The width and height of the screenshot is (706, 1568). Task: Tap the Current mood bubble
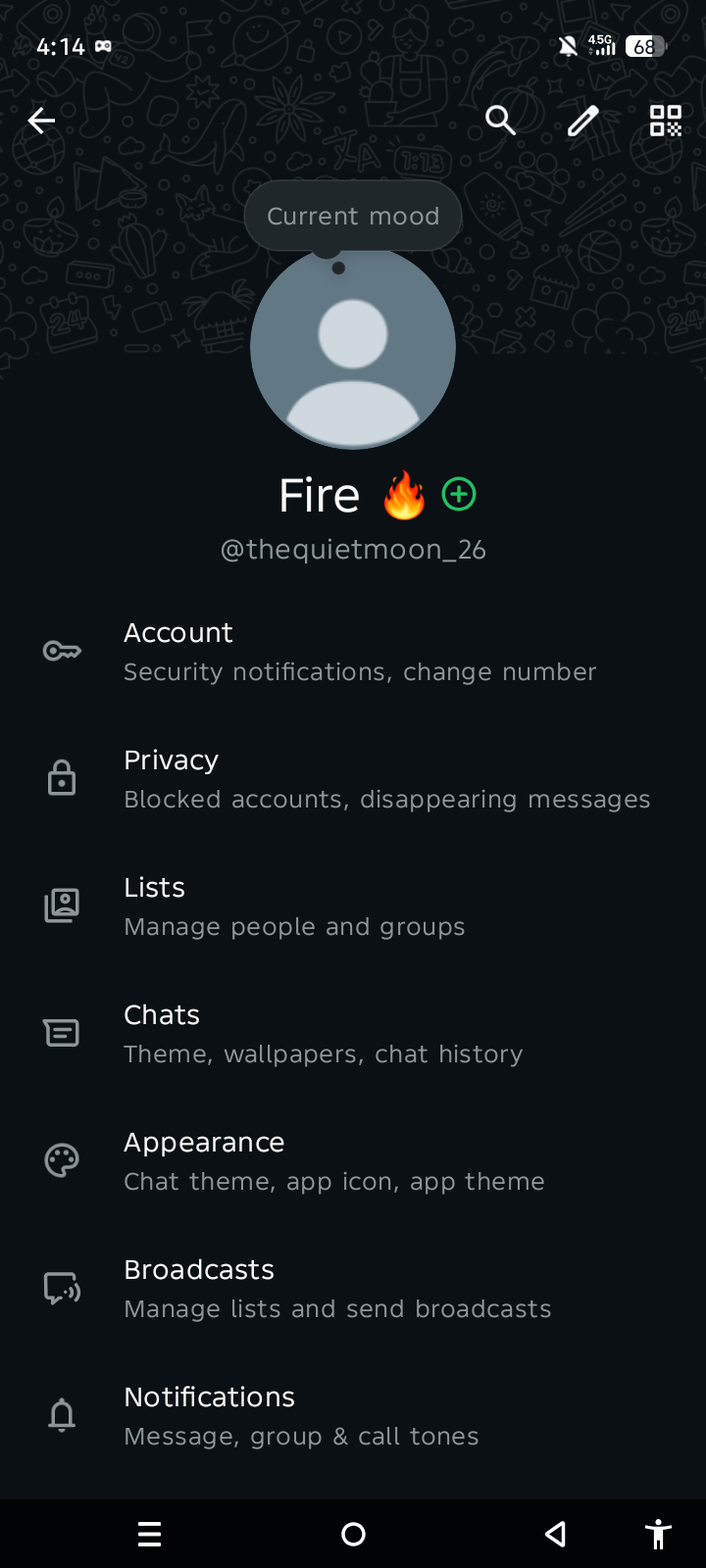[x=353, y=216]
